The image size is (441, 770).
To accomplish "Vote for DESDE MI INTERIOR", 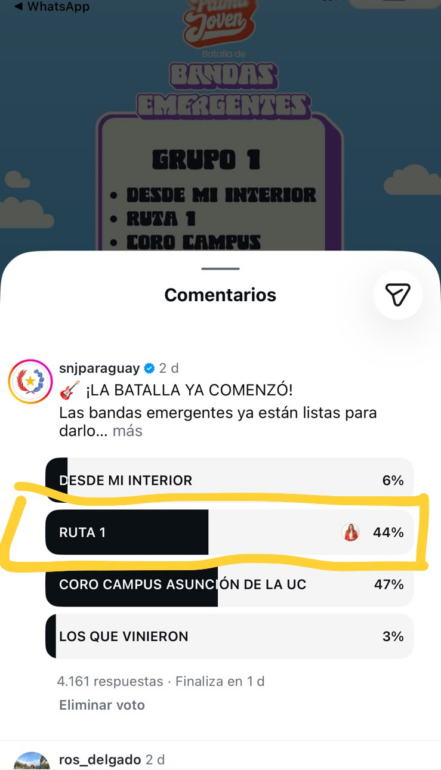I will pos(229,480).
